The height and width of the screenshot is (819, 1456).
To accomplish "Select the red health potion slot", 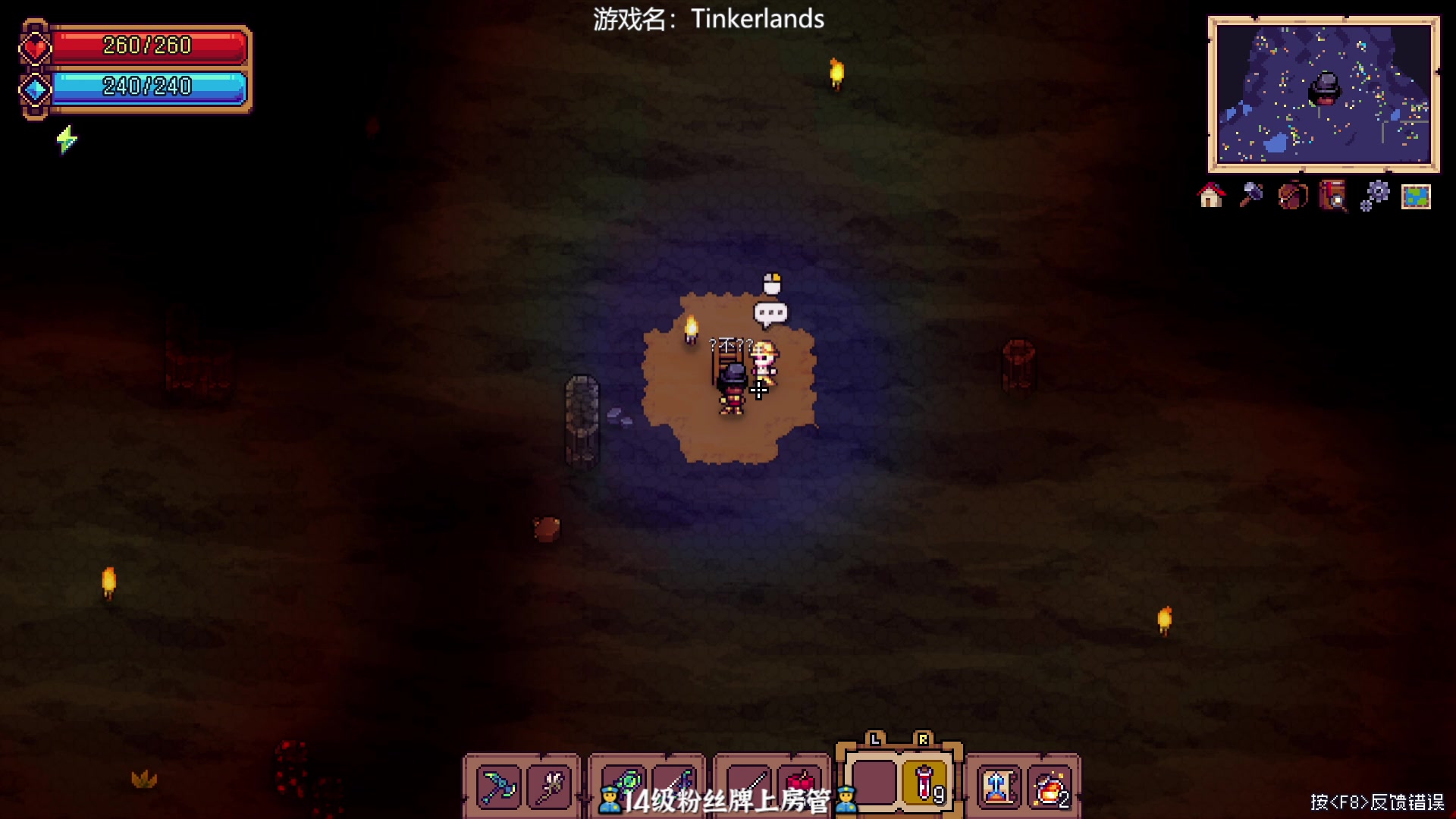I will 925,783.
